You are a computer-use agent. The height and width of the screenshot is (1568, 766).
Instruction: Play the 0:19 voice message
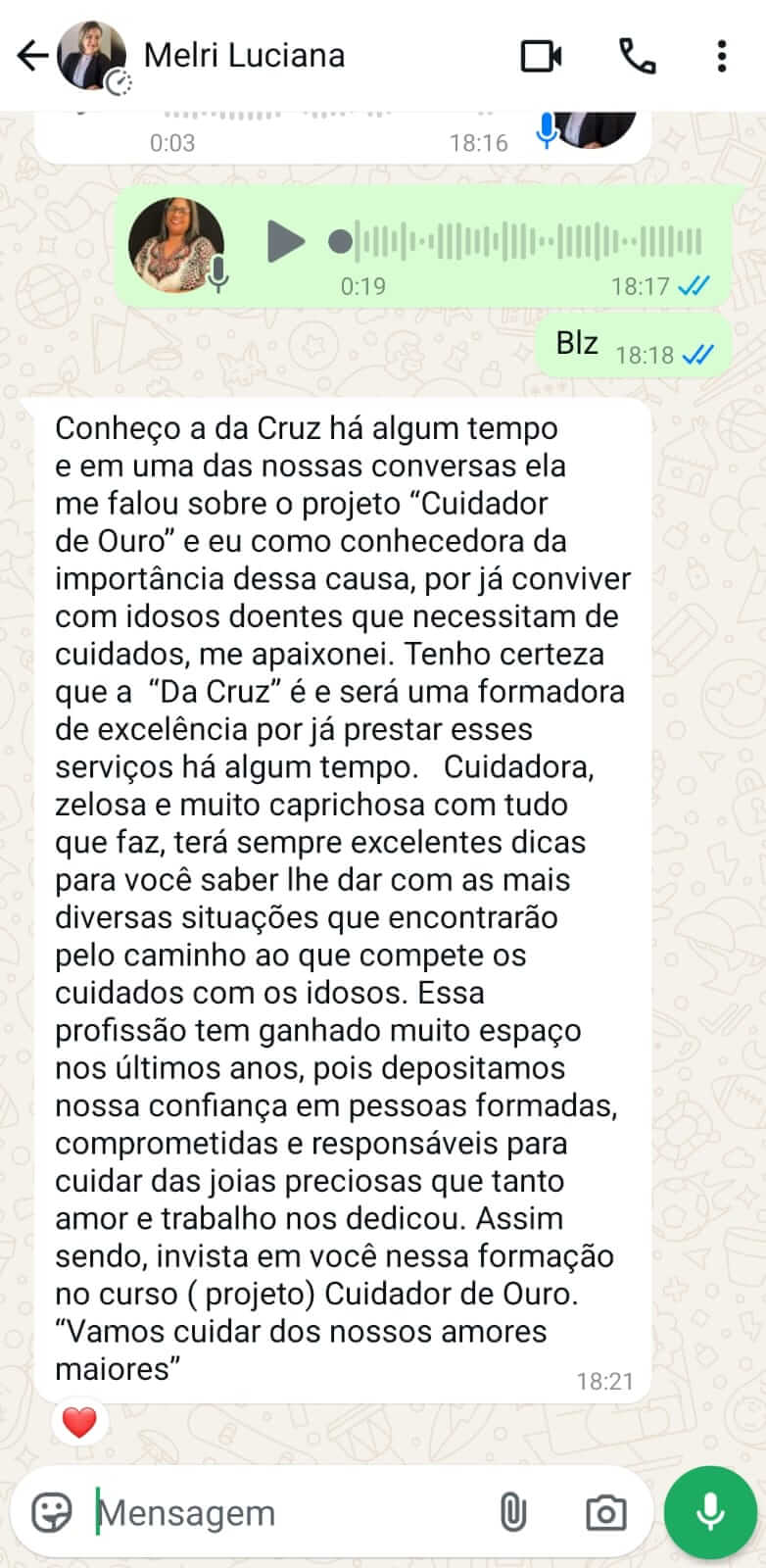click(285, 241)
